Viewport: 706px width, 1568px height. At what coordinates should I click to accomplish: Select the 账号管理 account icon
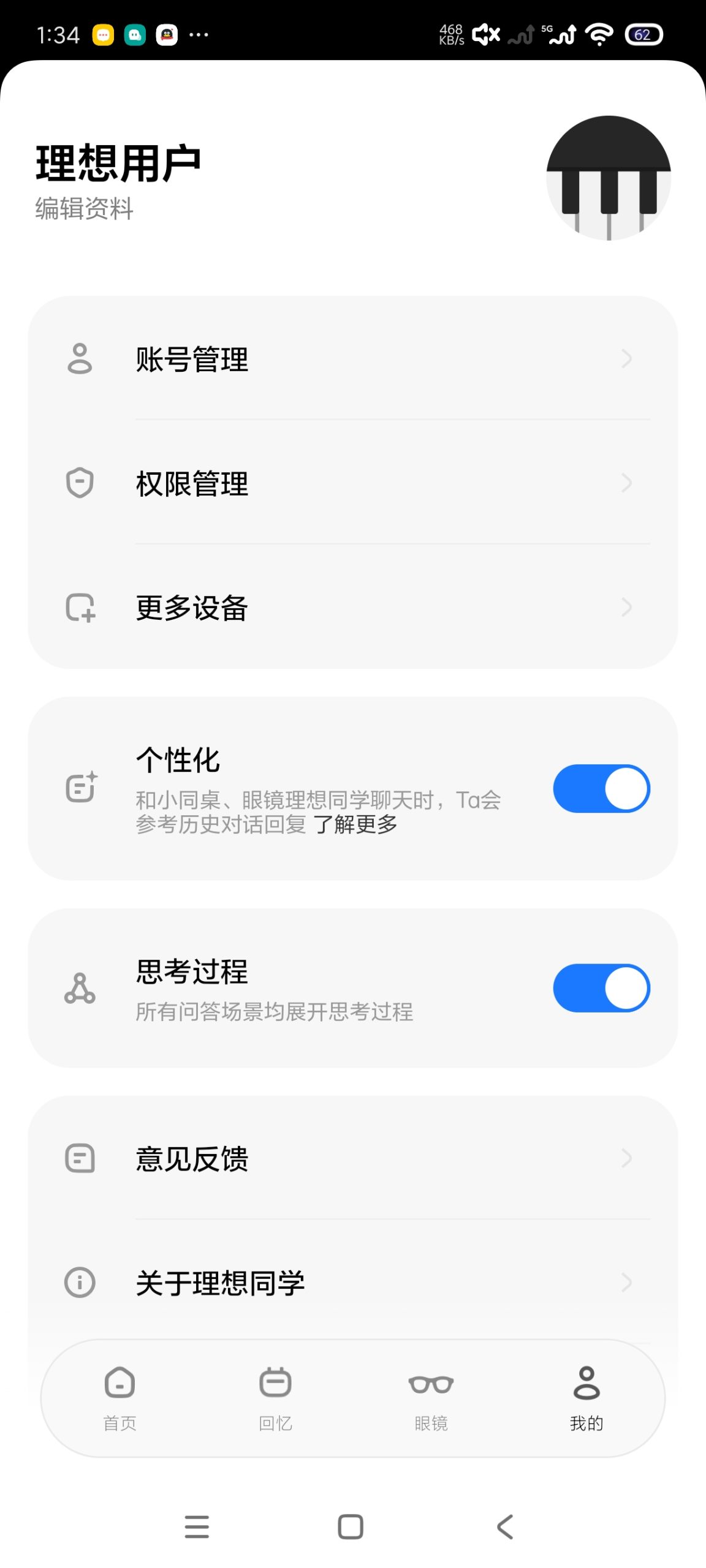79,360
